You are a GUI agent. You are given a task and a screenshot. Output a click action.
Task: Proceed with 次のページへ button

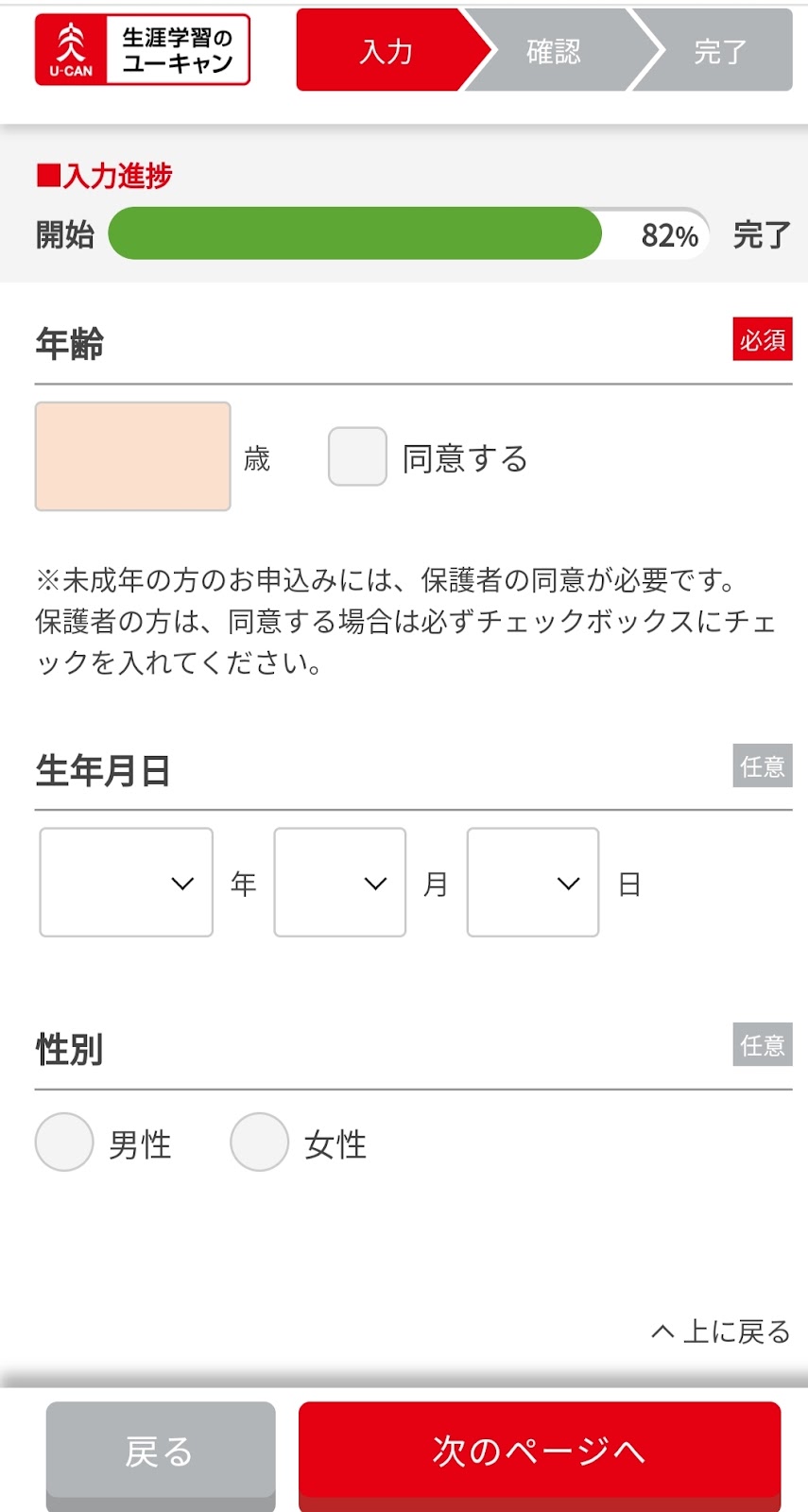540,1453
